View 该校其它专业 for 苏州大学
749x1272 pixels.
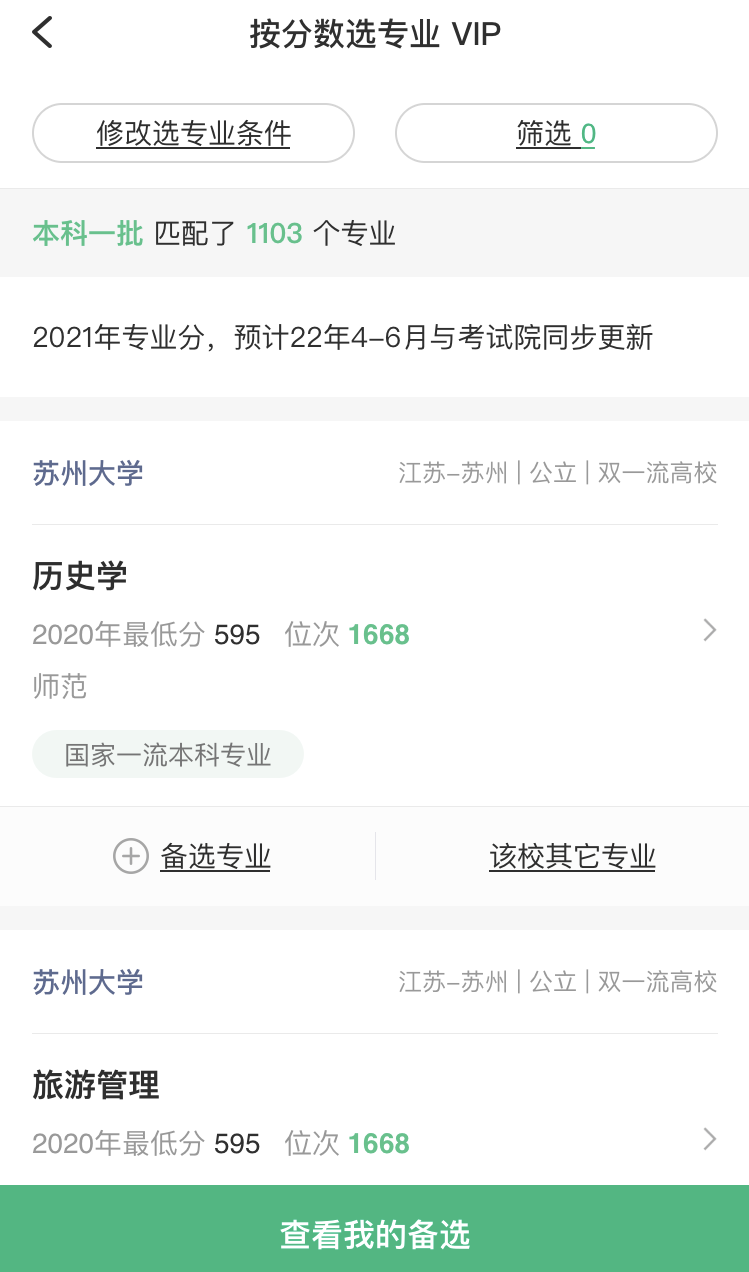tap(572, 857)
